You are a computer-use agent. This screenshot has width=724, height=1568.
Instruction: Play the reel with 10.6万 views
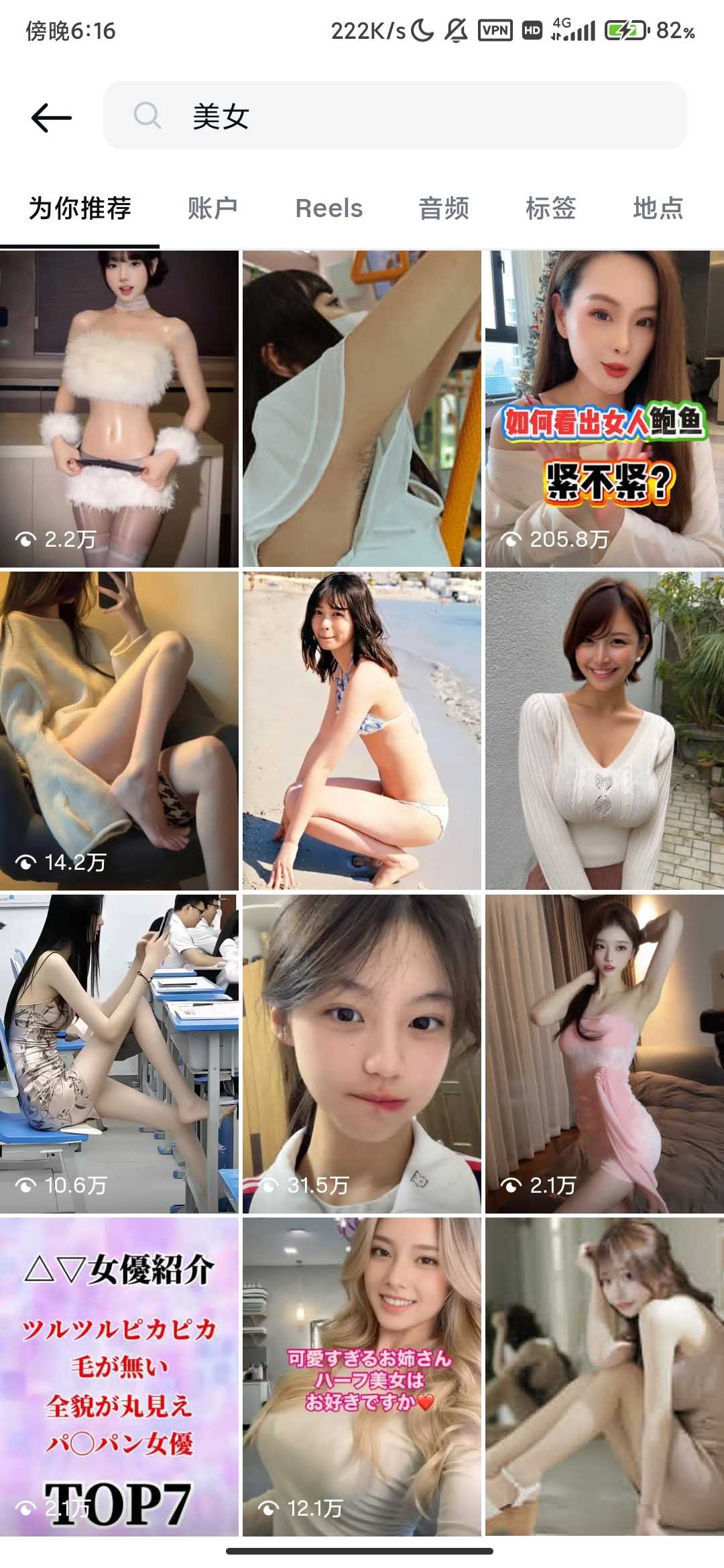tap(119, 1053)
